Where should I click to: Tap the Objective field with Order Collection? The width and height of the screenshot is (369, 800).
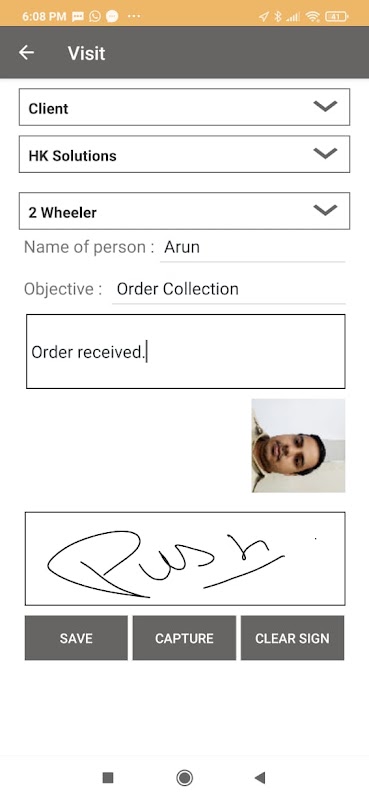(x=229, y=289)
